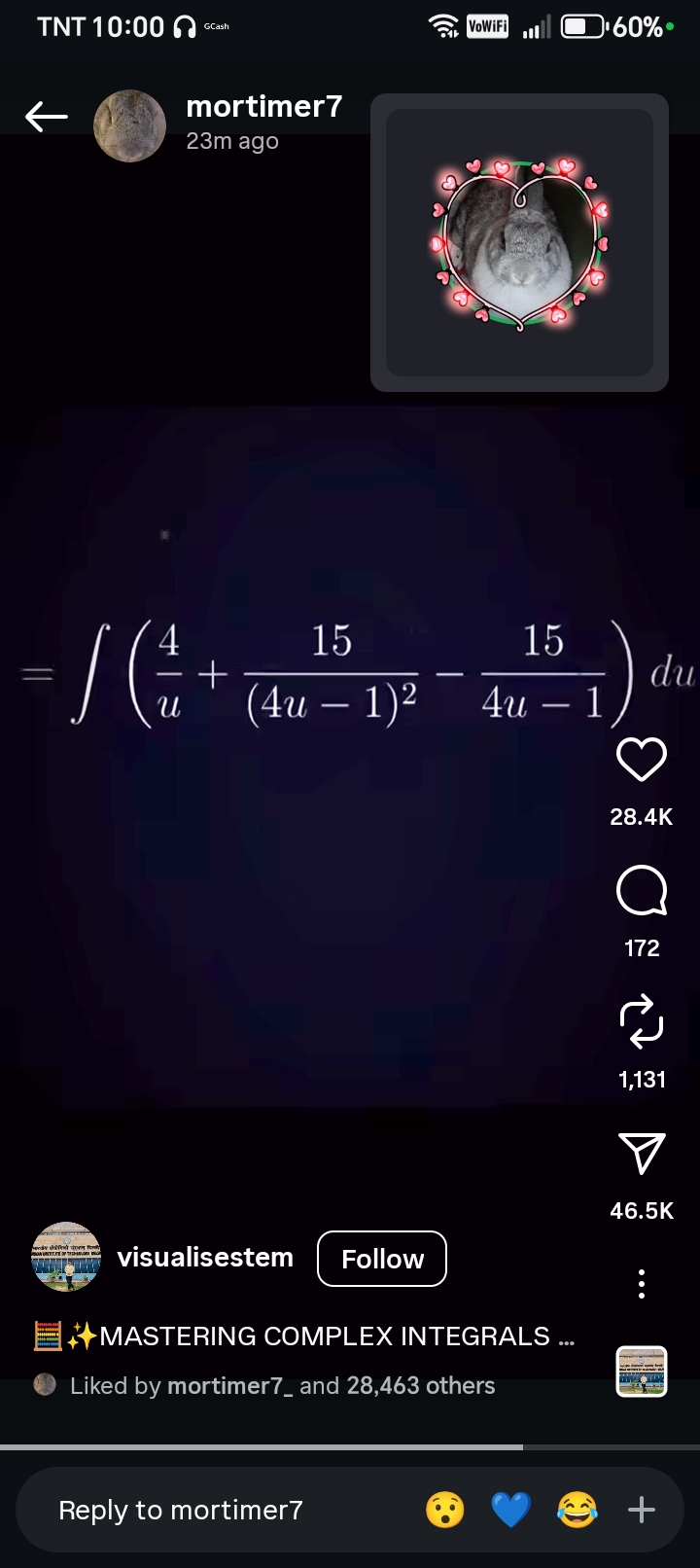
Task: Repost this reel
Action: 642,1022
